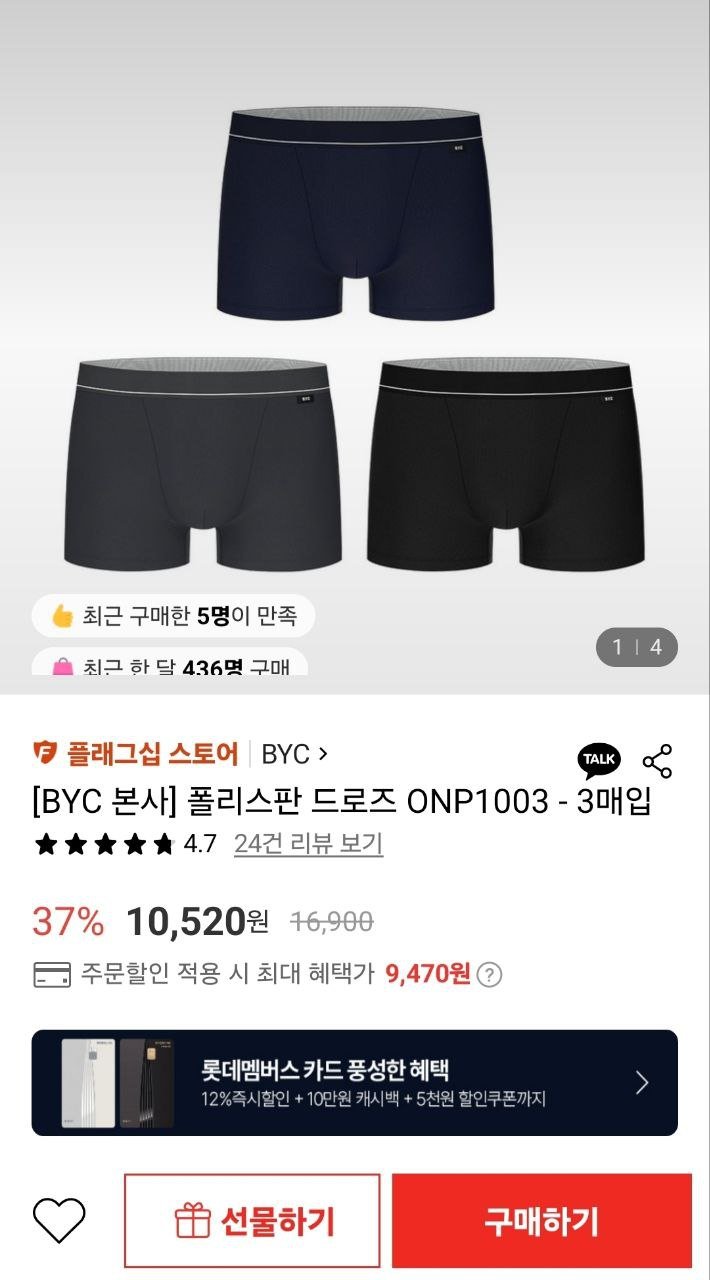
Task: Tap the 구매하기 purchase button
Action: pyautogui.click(x=541, y=1221)
